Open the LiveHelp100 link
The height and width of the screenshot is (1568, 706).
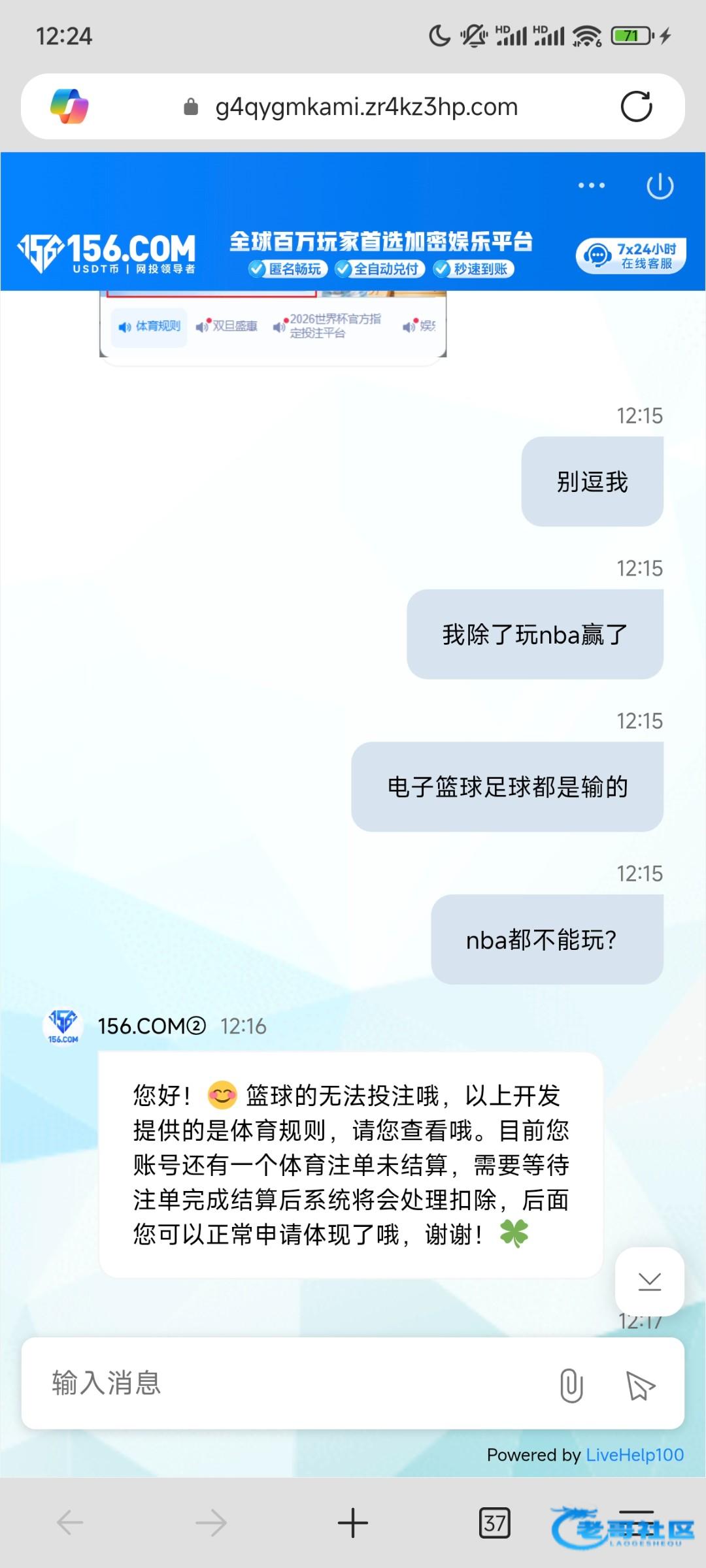pos(635,1455)
